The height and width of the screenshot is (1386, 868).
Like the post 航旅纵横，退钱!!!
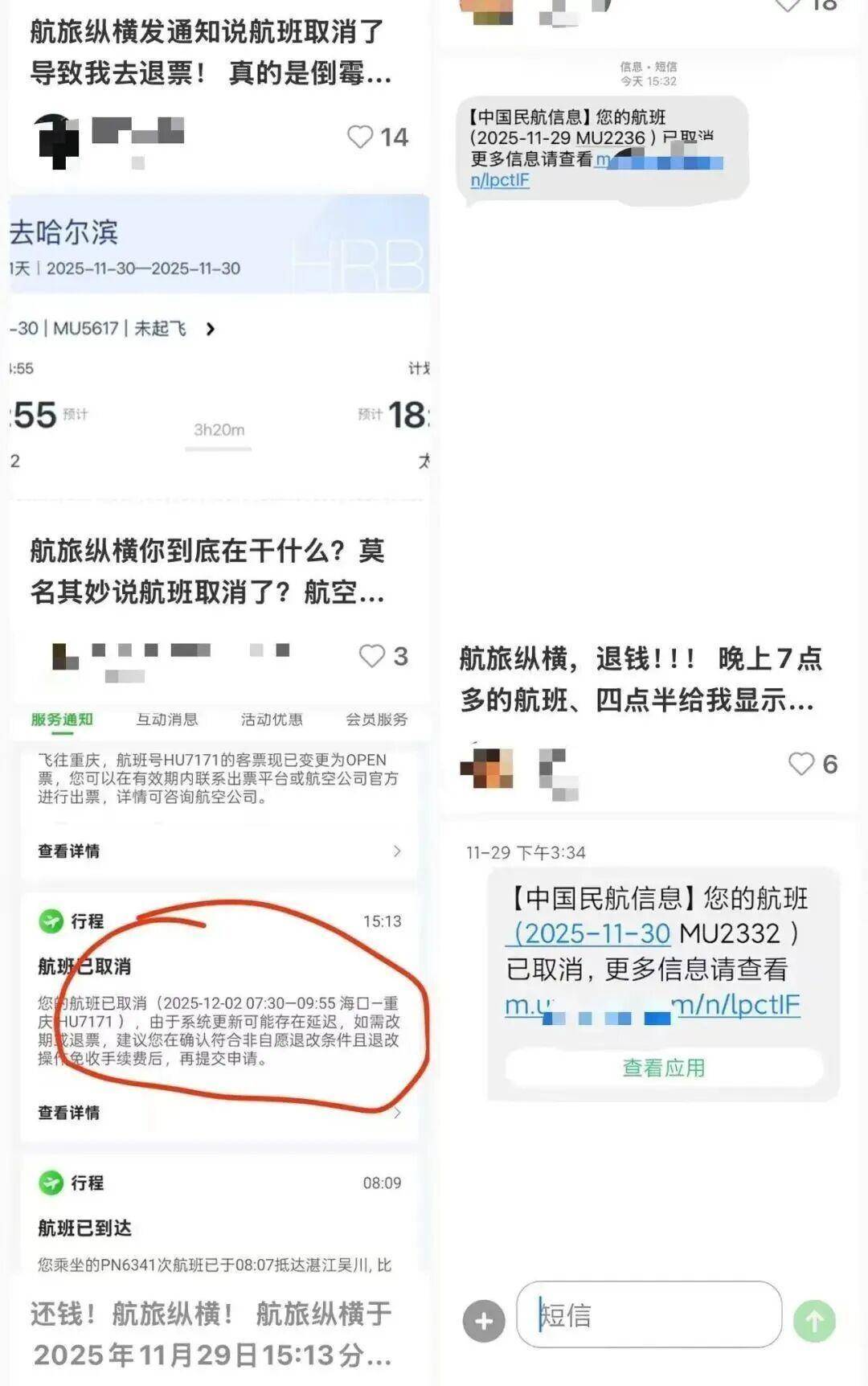(800, 764)
